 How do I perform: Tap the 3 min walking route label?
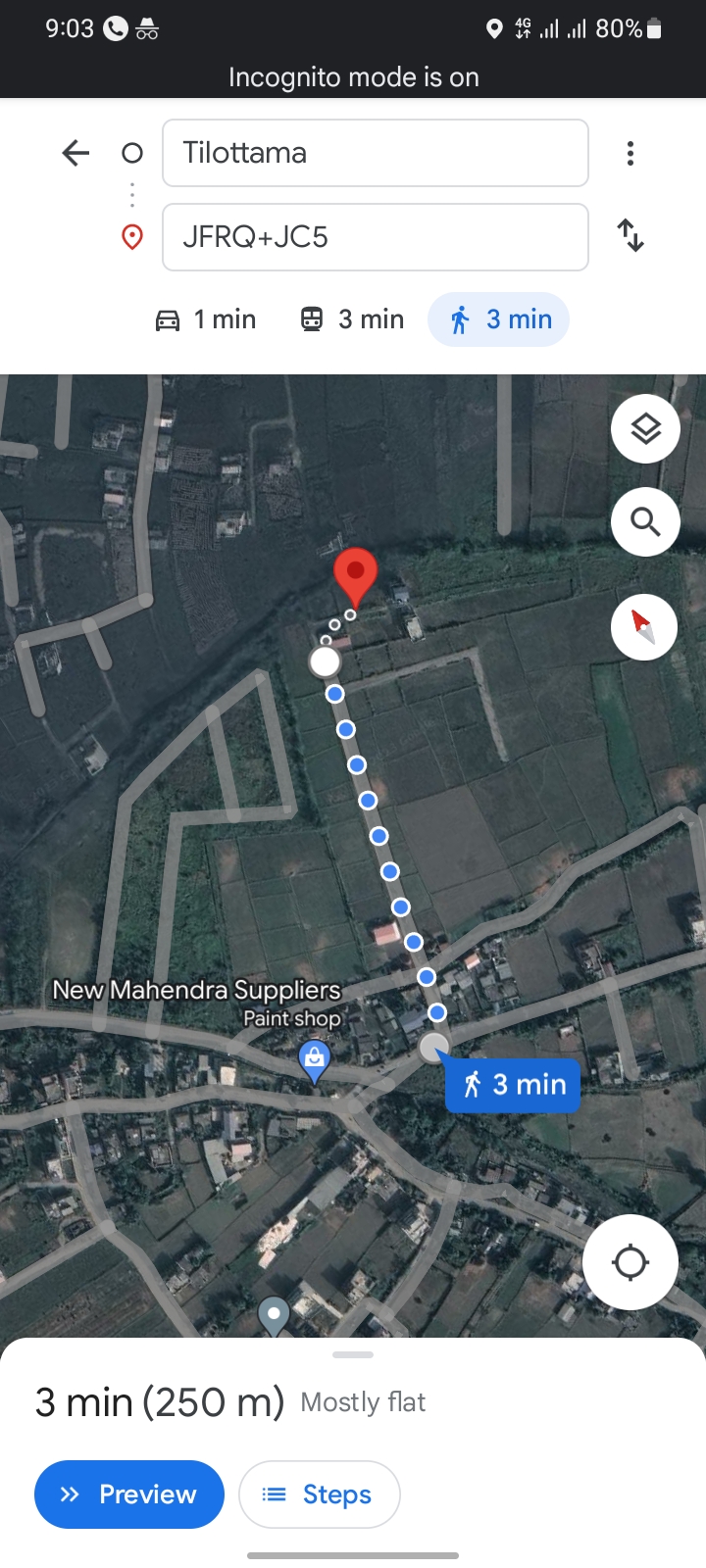click(513, 1085)
